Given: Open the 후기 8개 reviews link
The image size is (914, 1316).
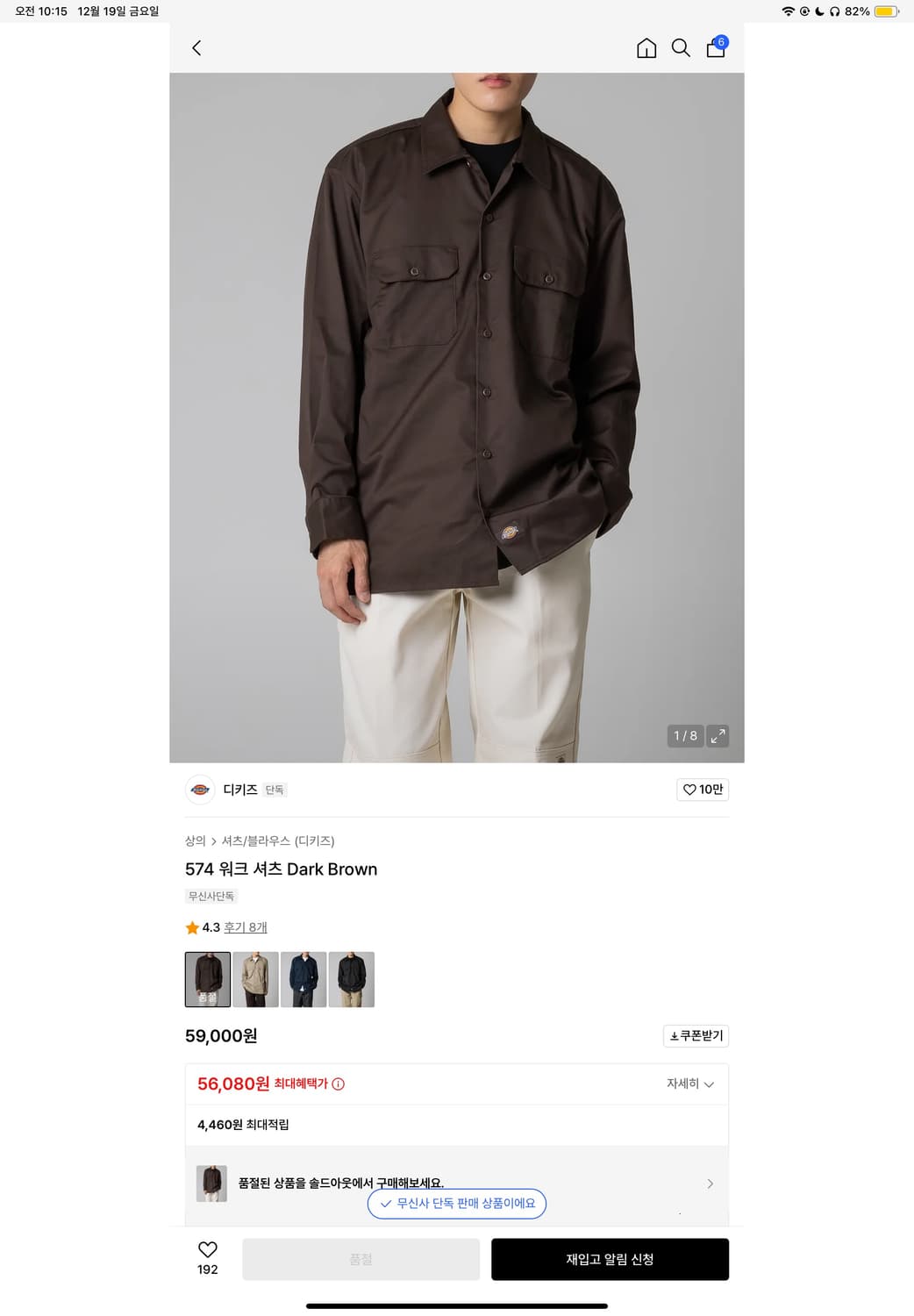Looking at the screenshot, I should coord(244,926).
